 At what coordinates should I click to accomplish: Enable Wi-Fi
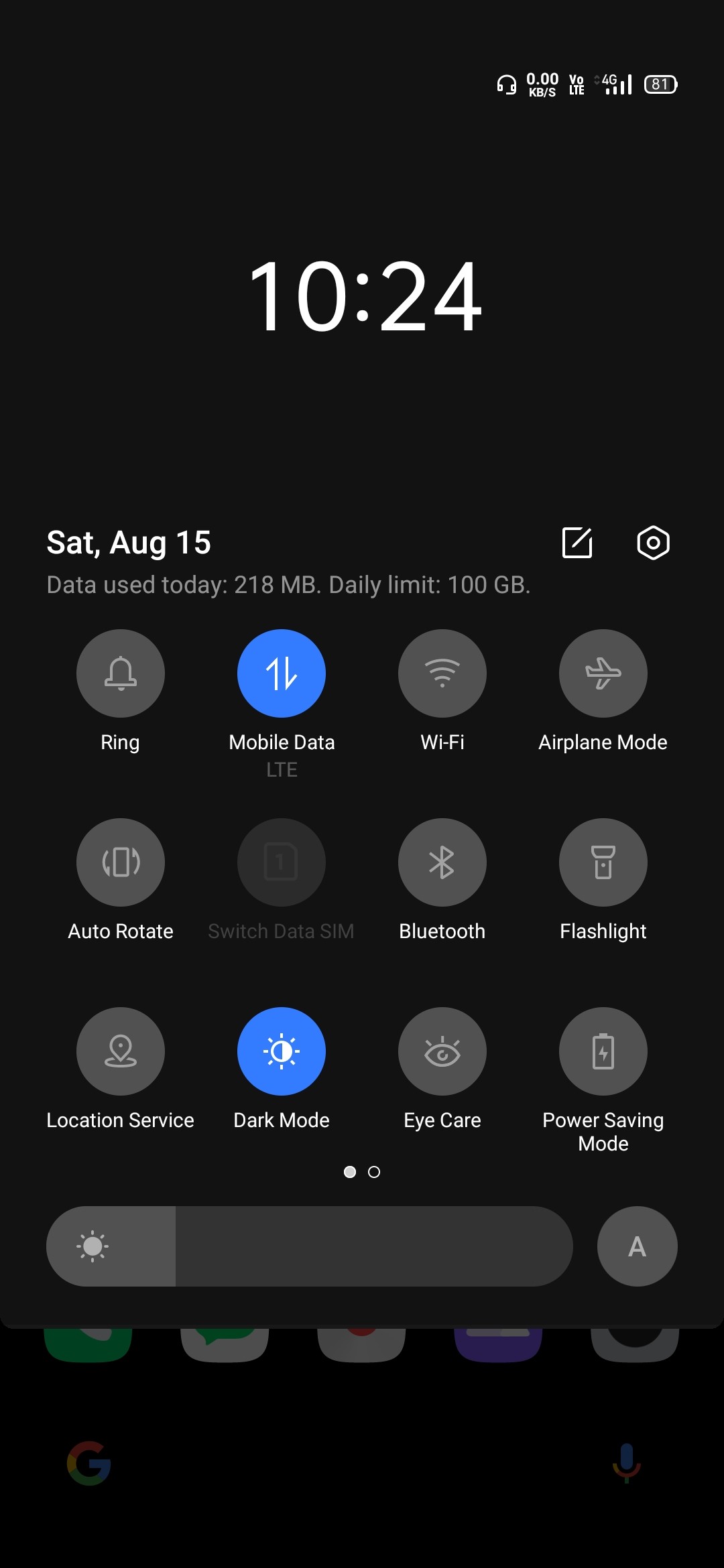point(442,673)
